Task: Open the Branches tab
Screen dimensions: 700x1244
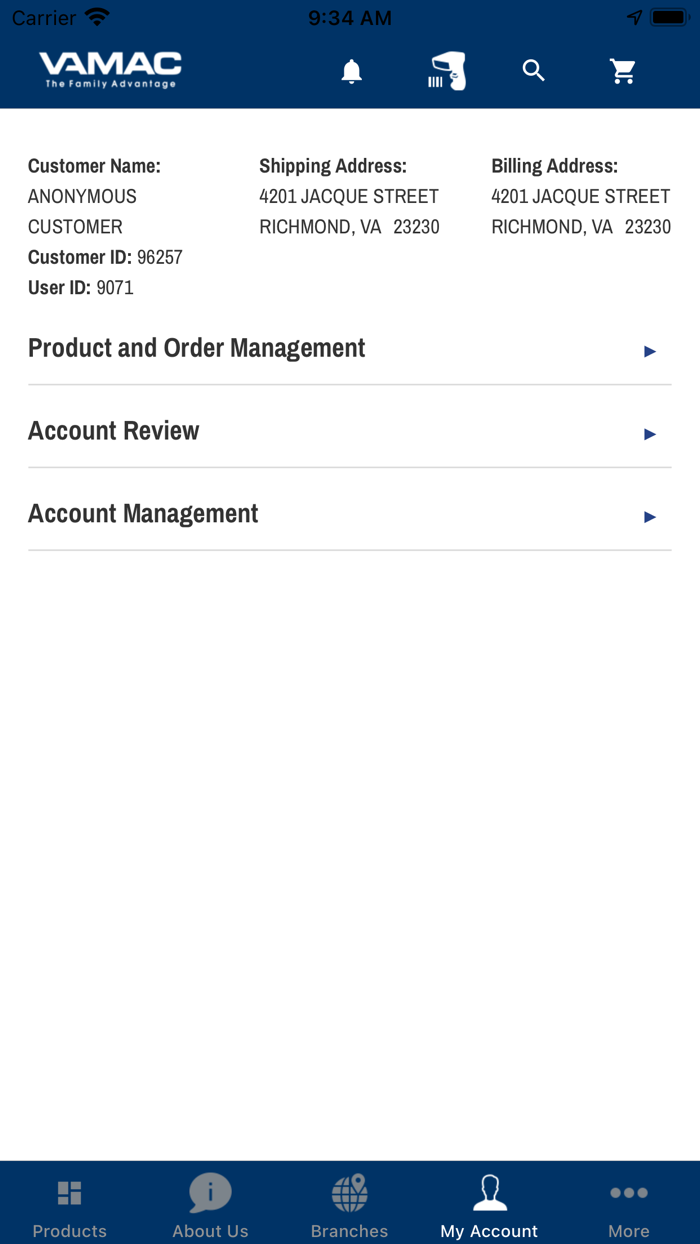Action: 349,1206
